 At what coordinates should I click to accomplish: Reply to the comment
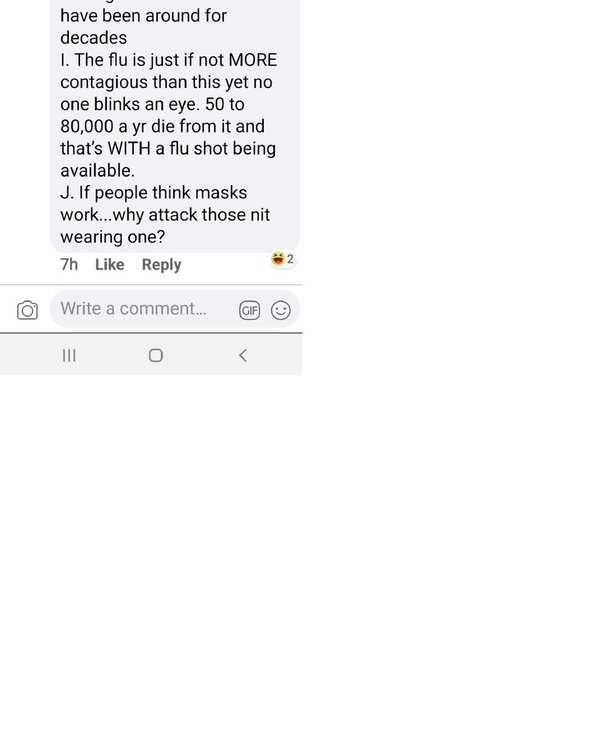161,264
